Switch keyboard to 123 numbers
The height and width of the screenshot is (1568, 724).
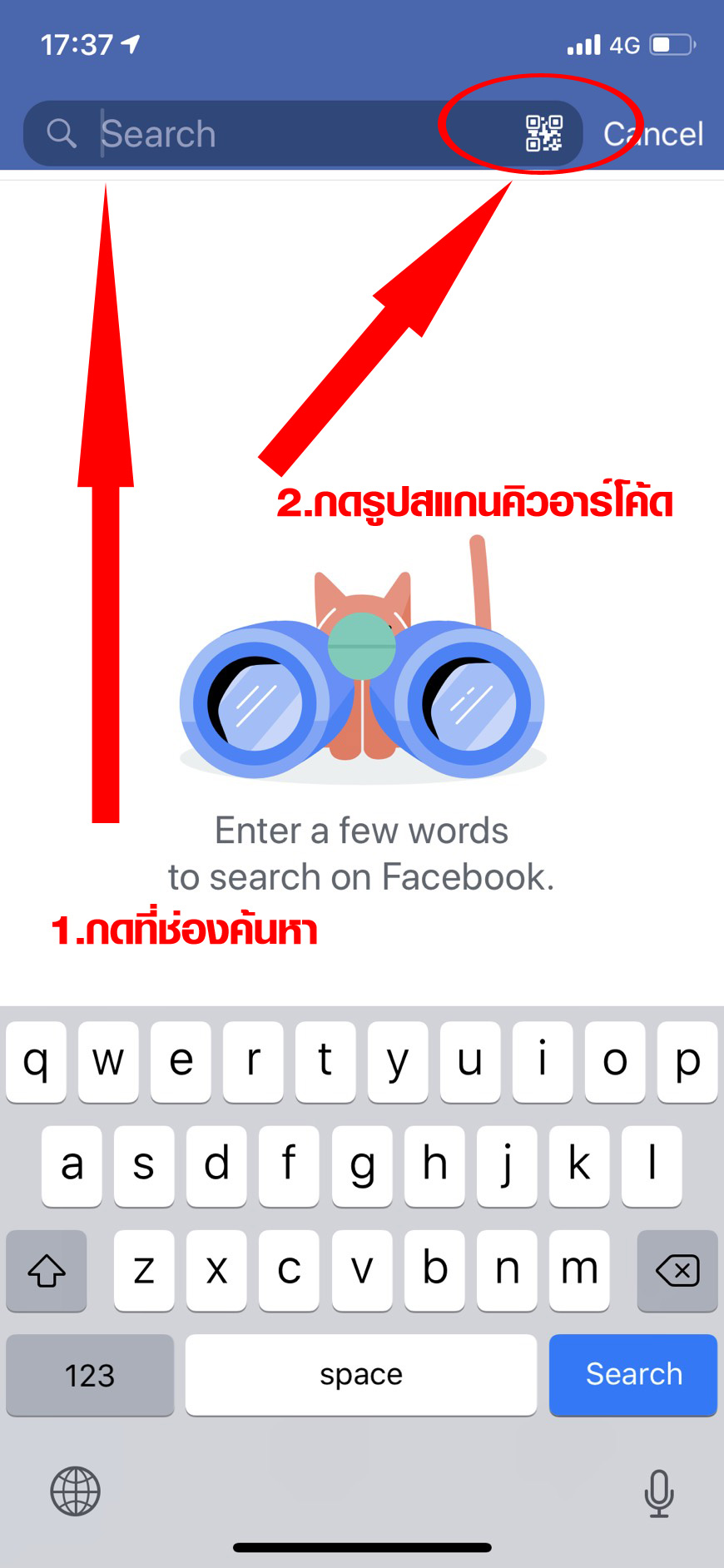pyautogui.click(x=90, y=1374)
